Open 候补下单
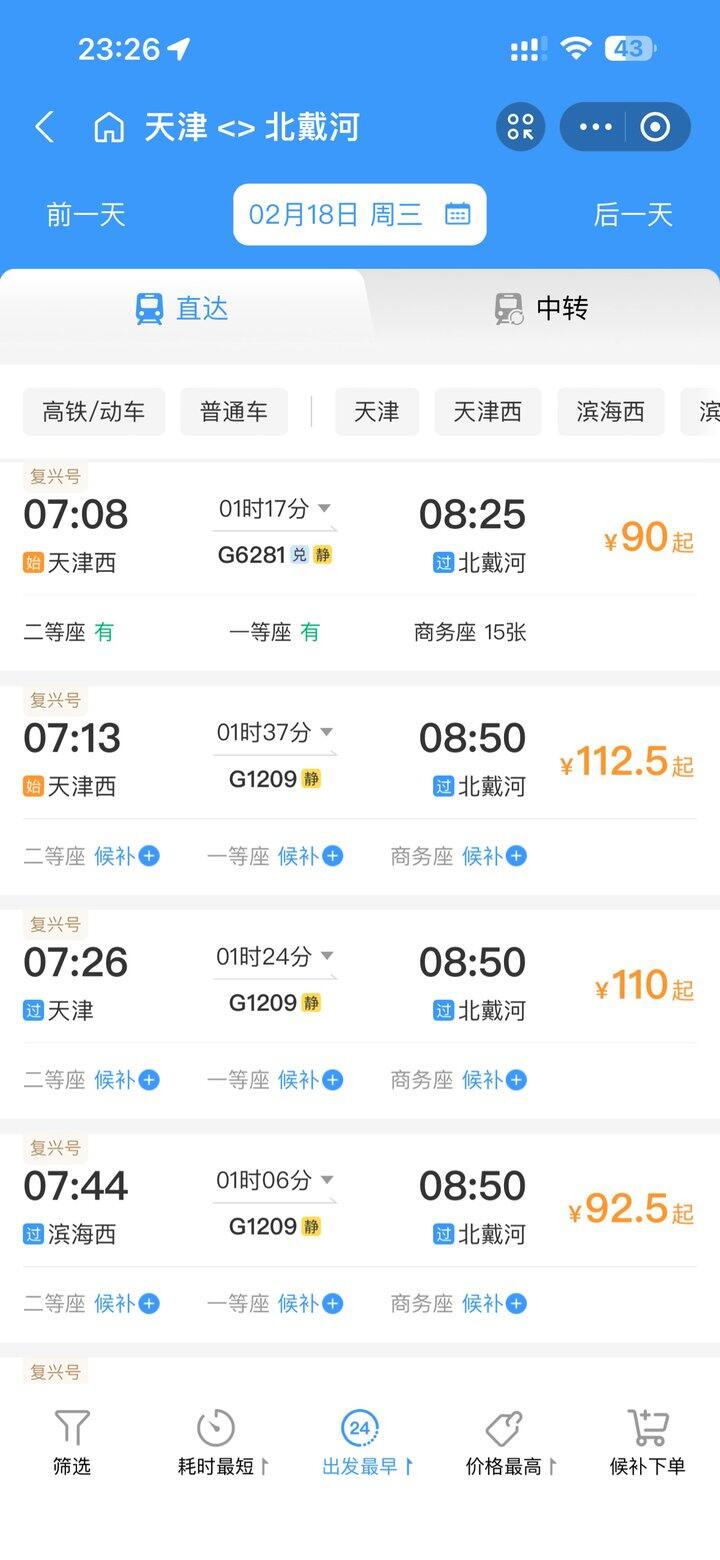The image size is (720, 1560). pyautogui.click(x=648, y=1442)
